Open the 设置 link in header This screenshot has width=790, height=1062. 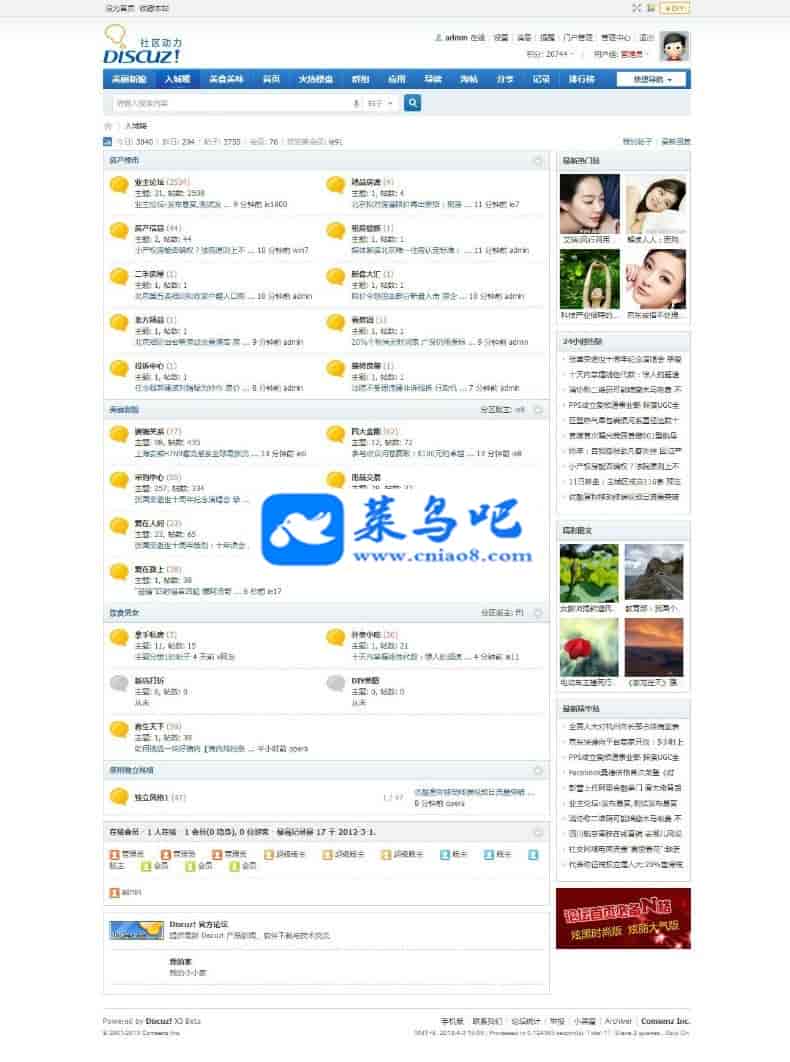[500, 38]
